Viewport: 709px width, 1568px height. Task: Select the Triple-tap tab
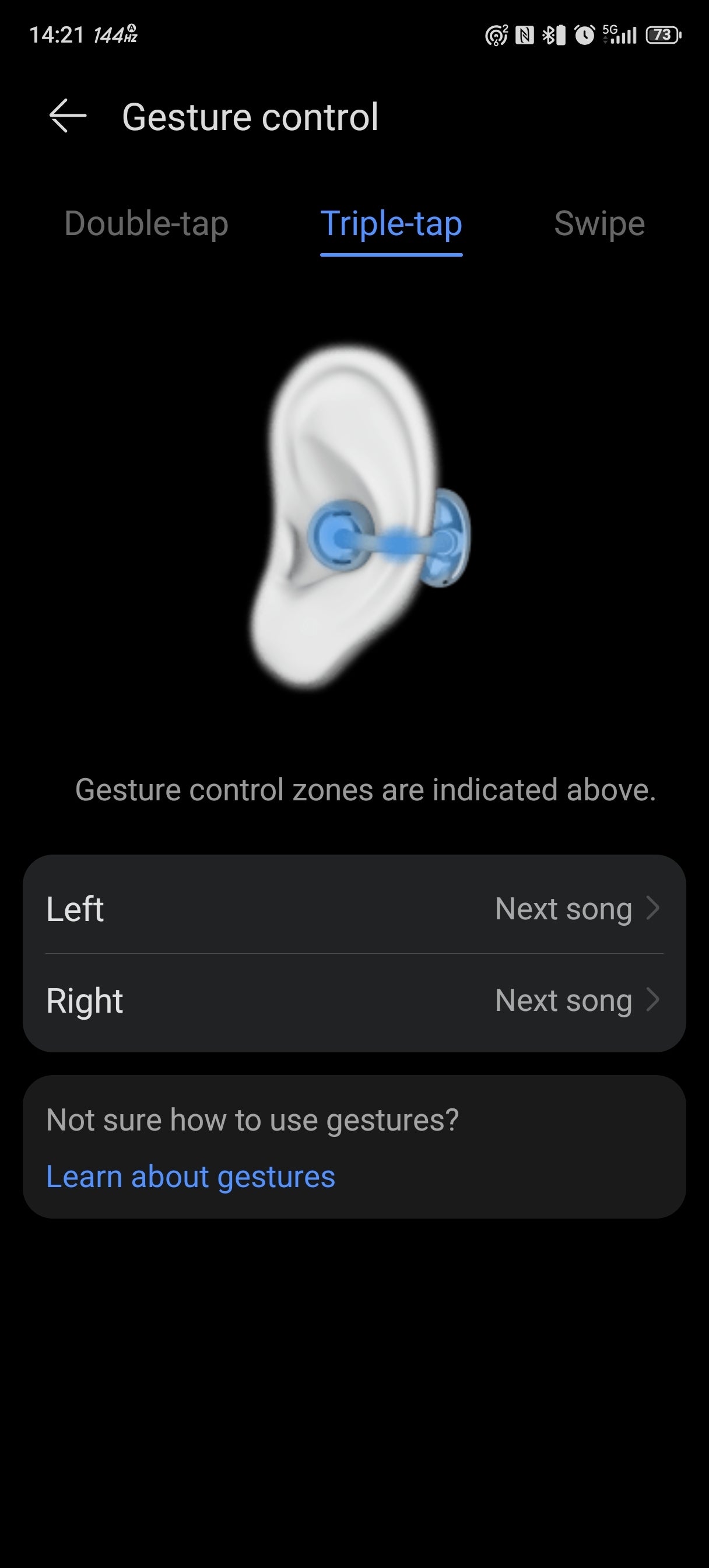[391, 223]
